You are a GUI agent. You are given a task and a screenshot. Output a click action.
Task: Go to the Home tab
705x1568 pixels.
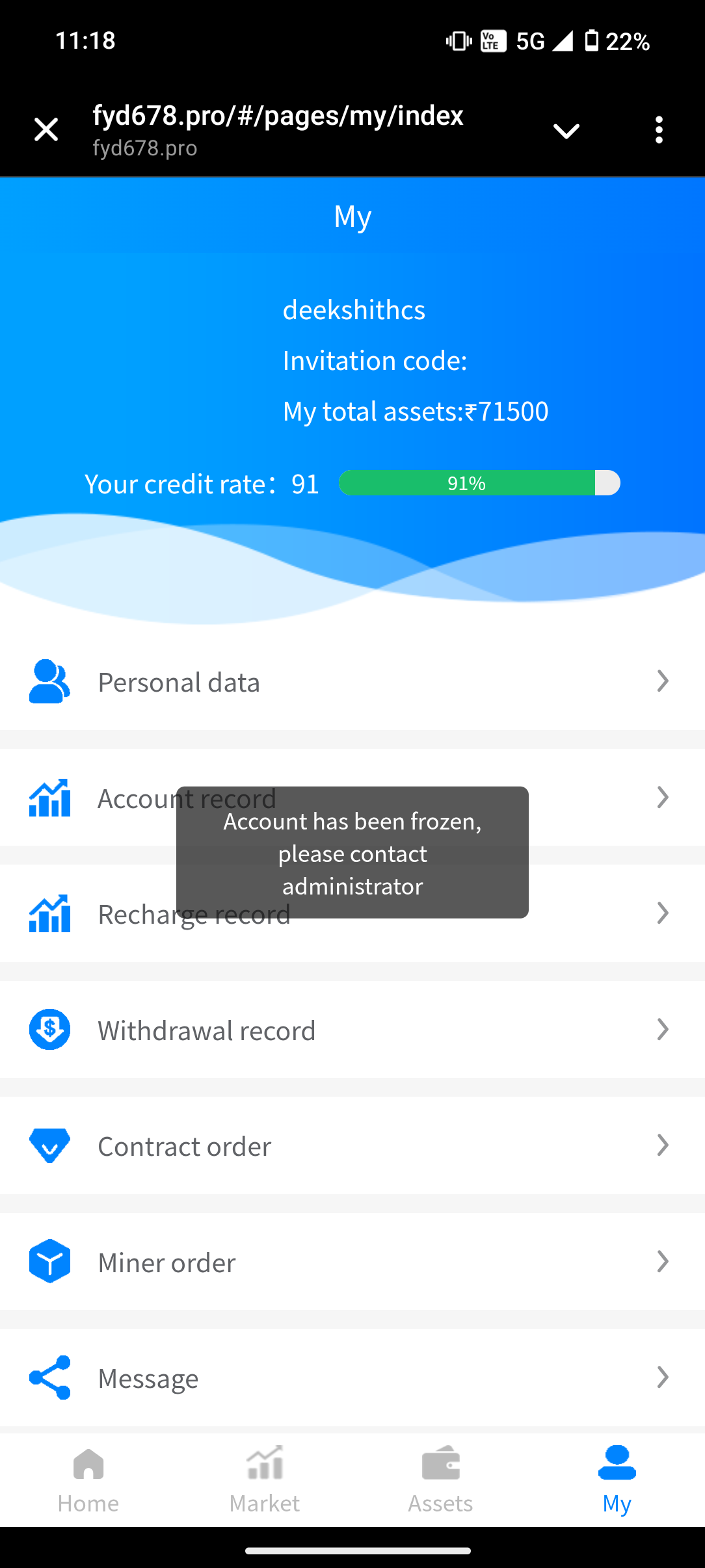pyautogui.click(x=88, y=1480)
